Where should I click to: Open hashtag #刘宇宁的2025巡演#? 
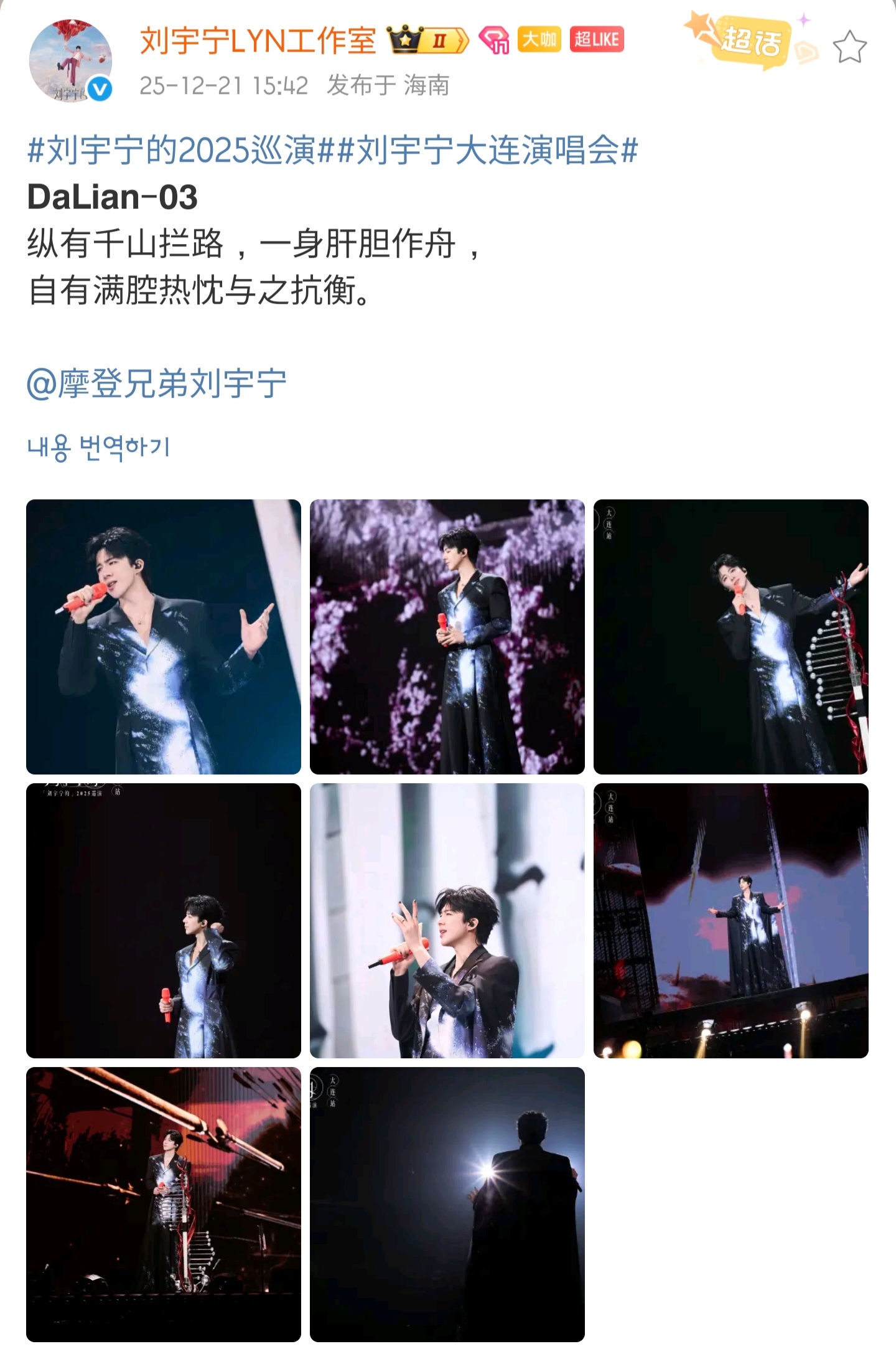172,150
